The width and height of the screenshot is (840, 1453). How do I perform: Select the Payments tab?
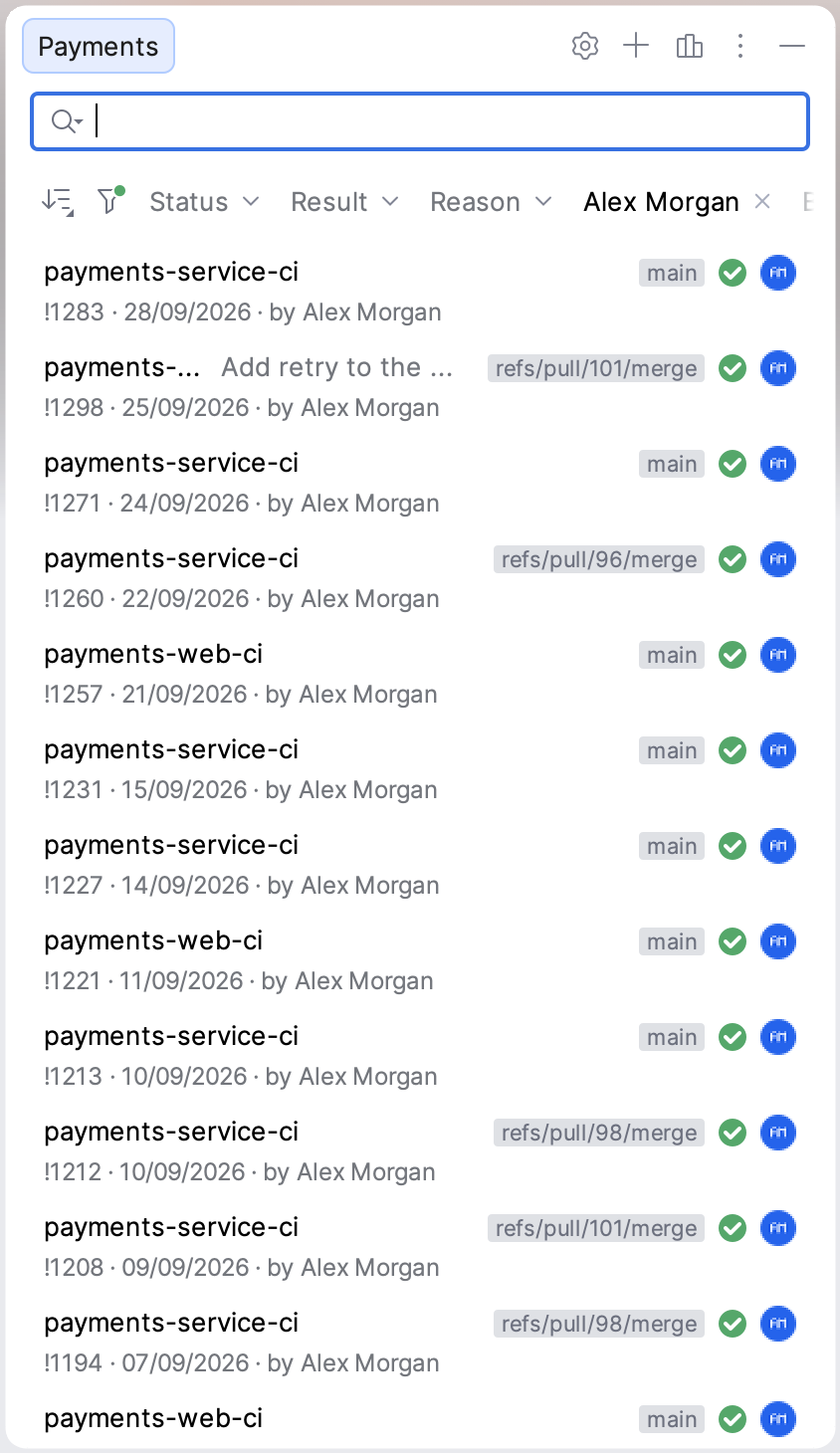99,46
